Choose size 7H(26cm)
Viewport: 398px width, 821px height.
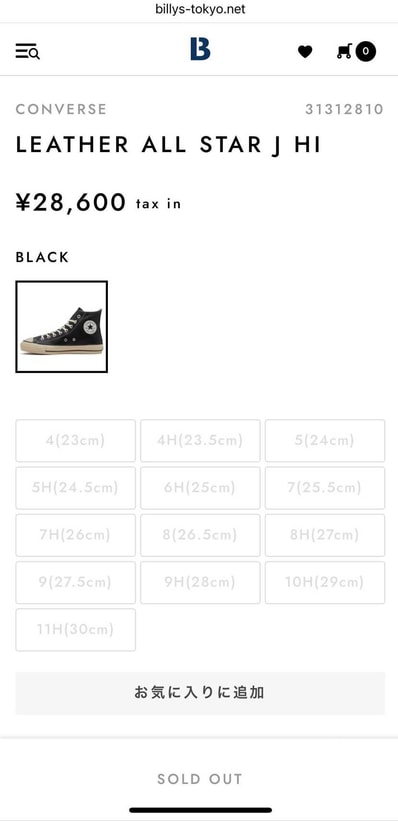75,535
